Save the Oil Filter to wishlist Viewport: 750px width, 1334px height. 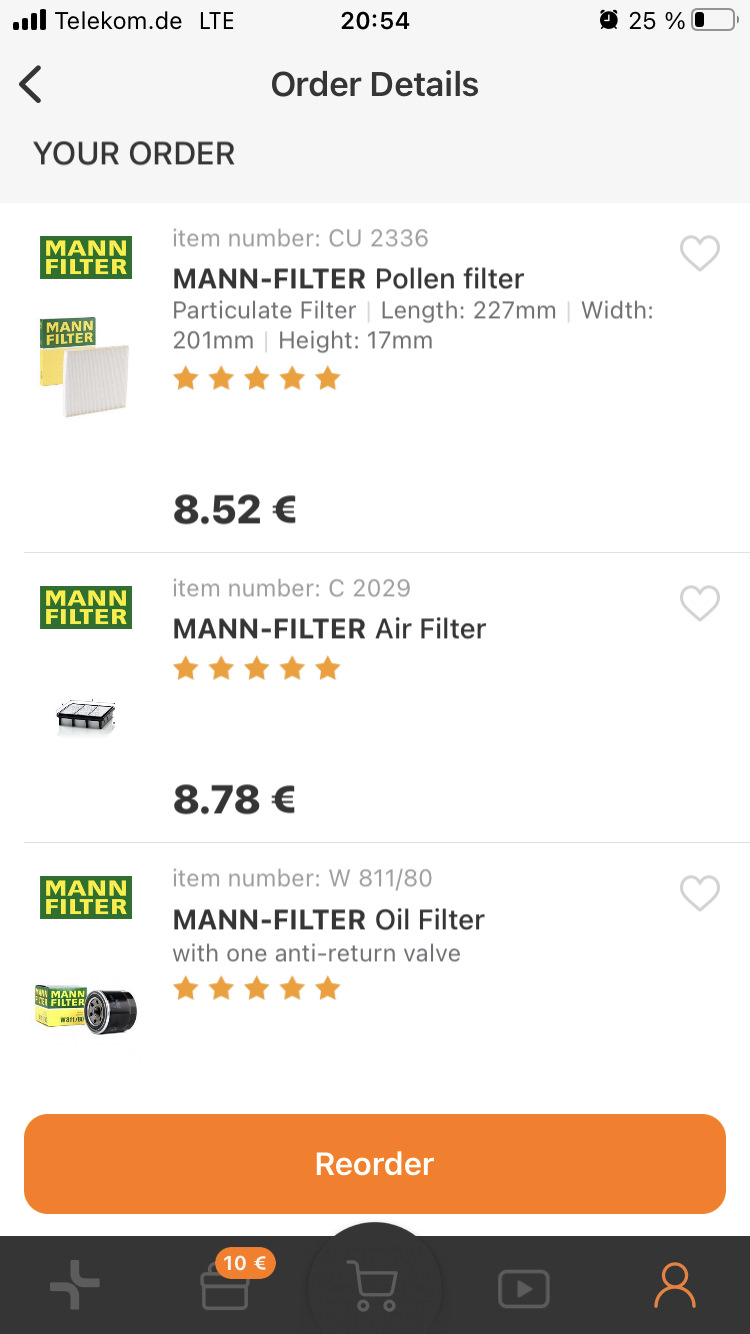pos(699,893)
